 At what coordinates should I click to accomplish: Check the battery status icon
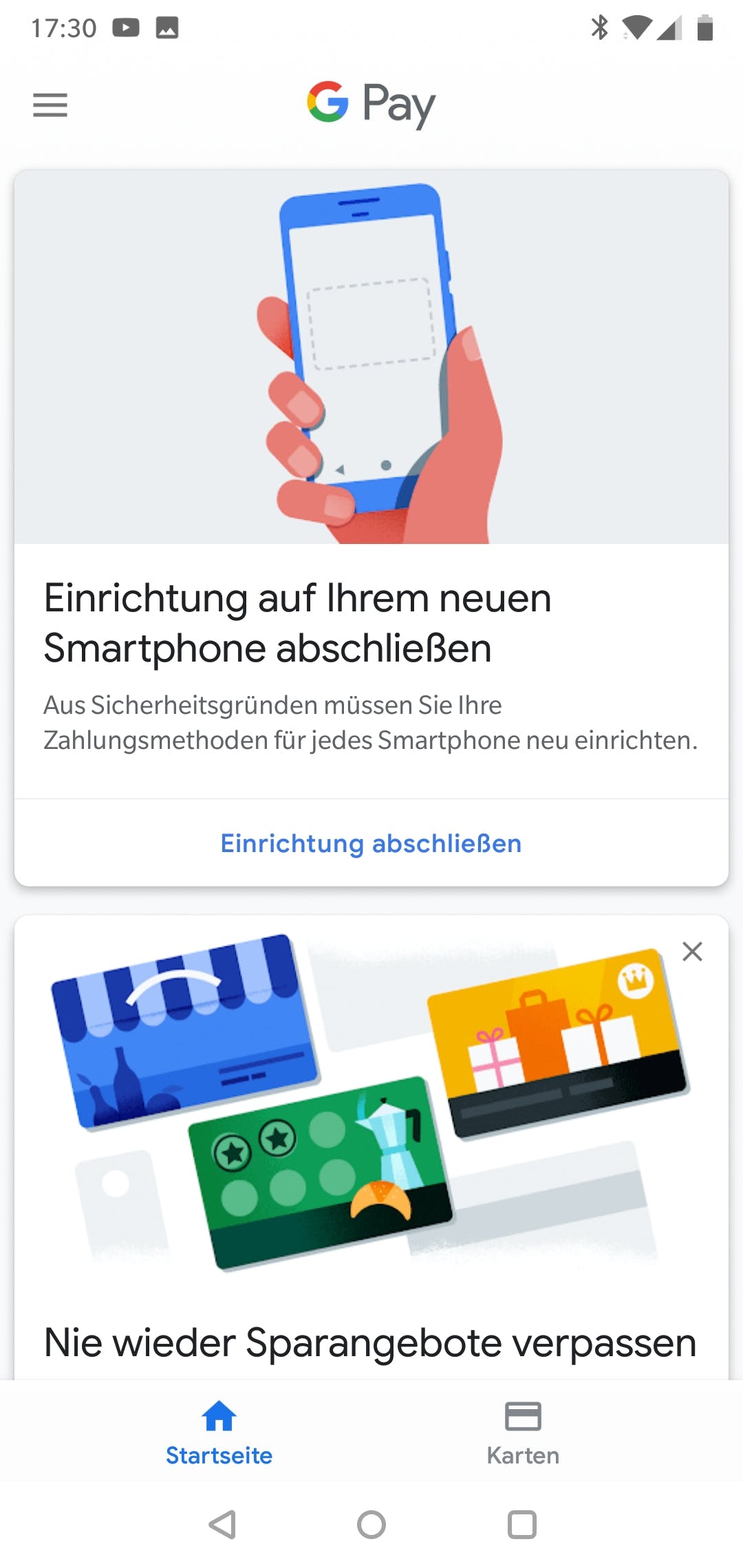click(x=704, y=28)
